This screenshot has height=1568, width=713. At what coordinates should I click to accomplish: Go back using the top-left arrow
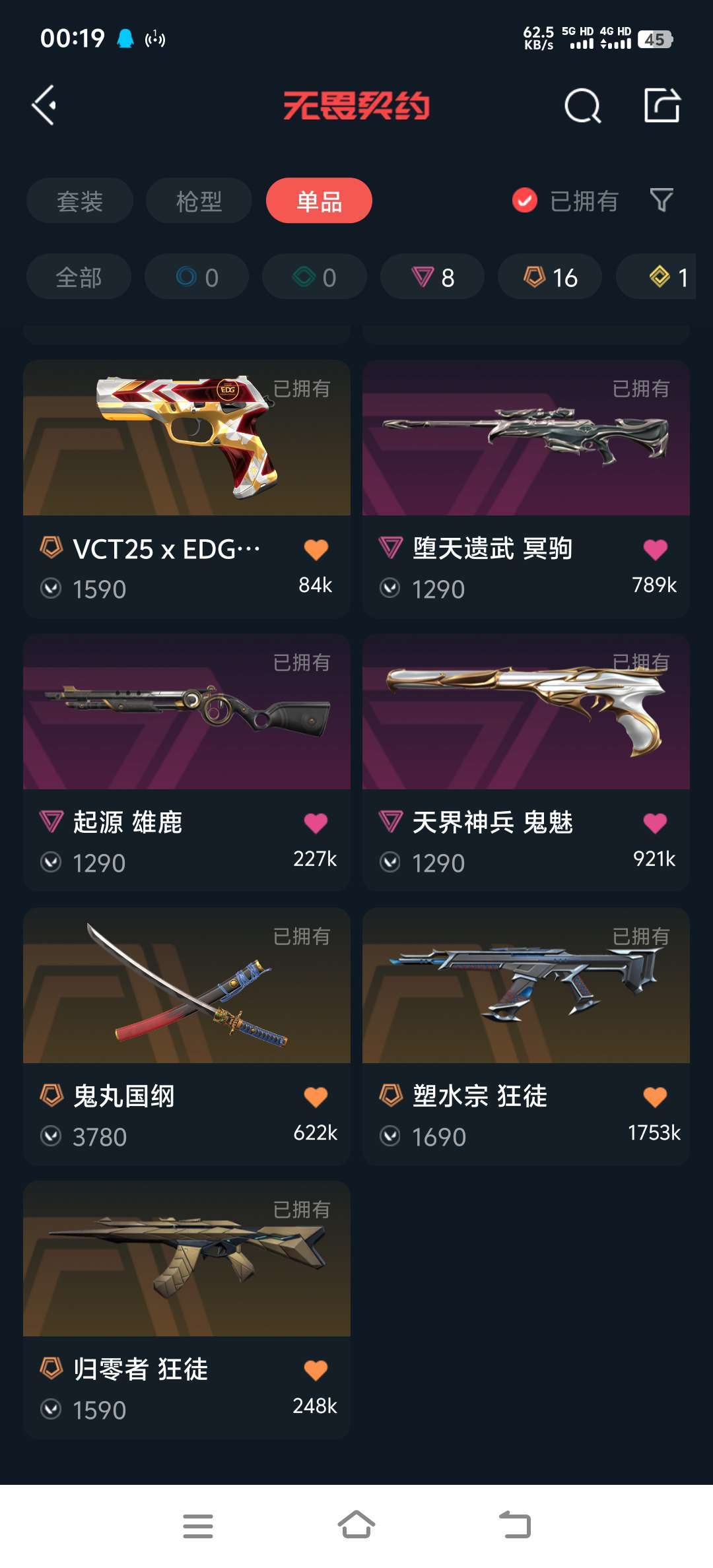click(44, 105)
